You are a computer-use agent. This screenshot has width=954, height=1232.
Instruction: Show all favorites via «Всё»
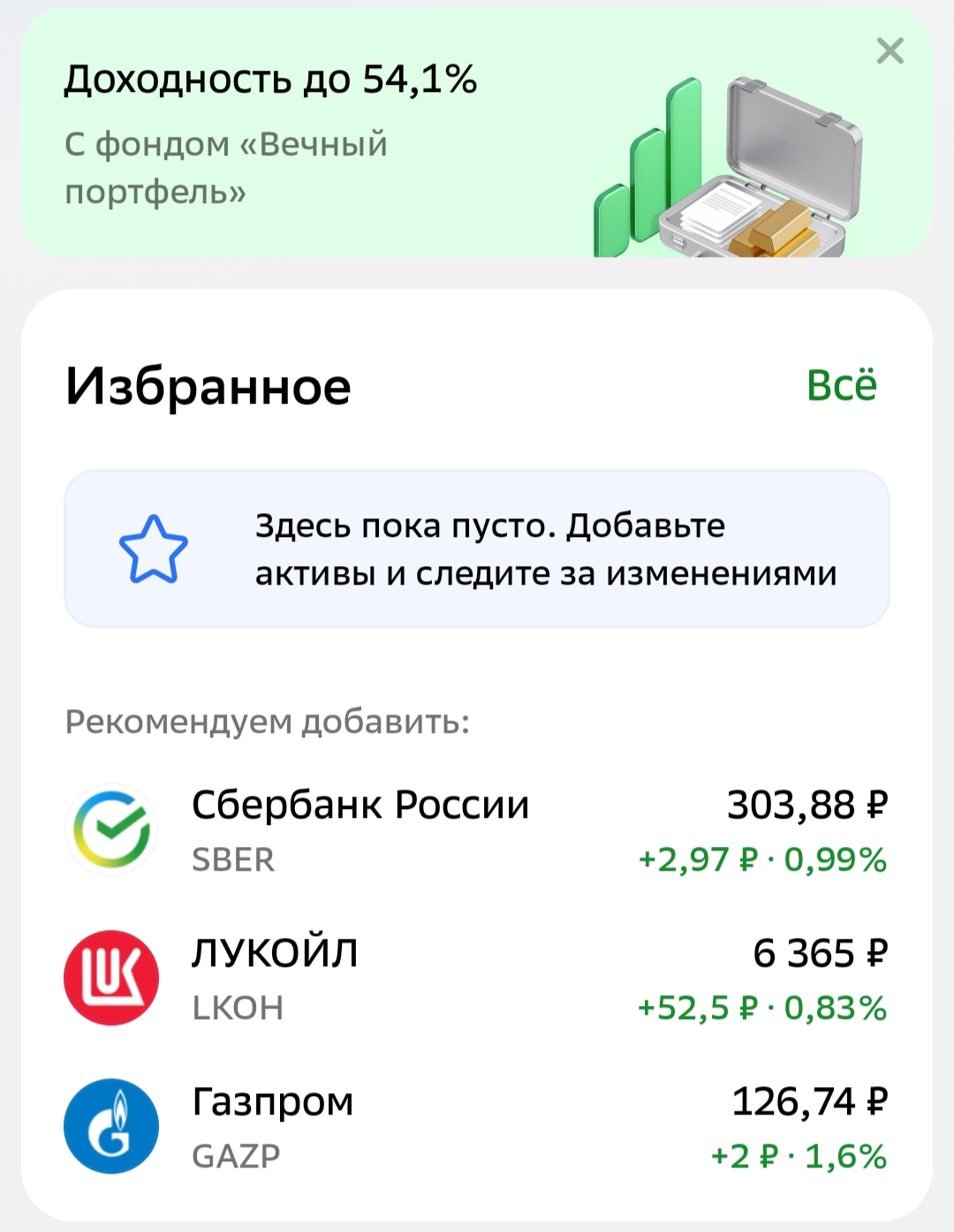tap(841, 386)
